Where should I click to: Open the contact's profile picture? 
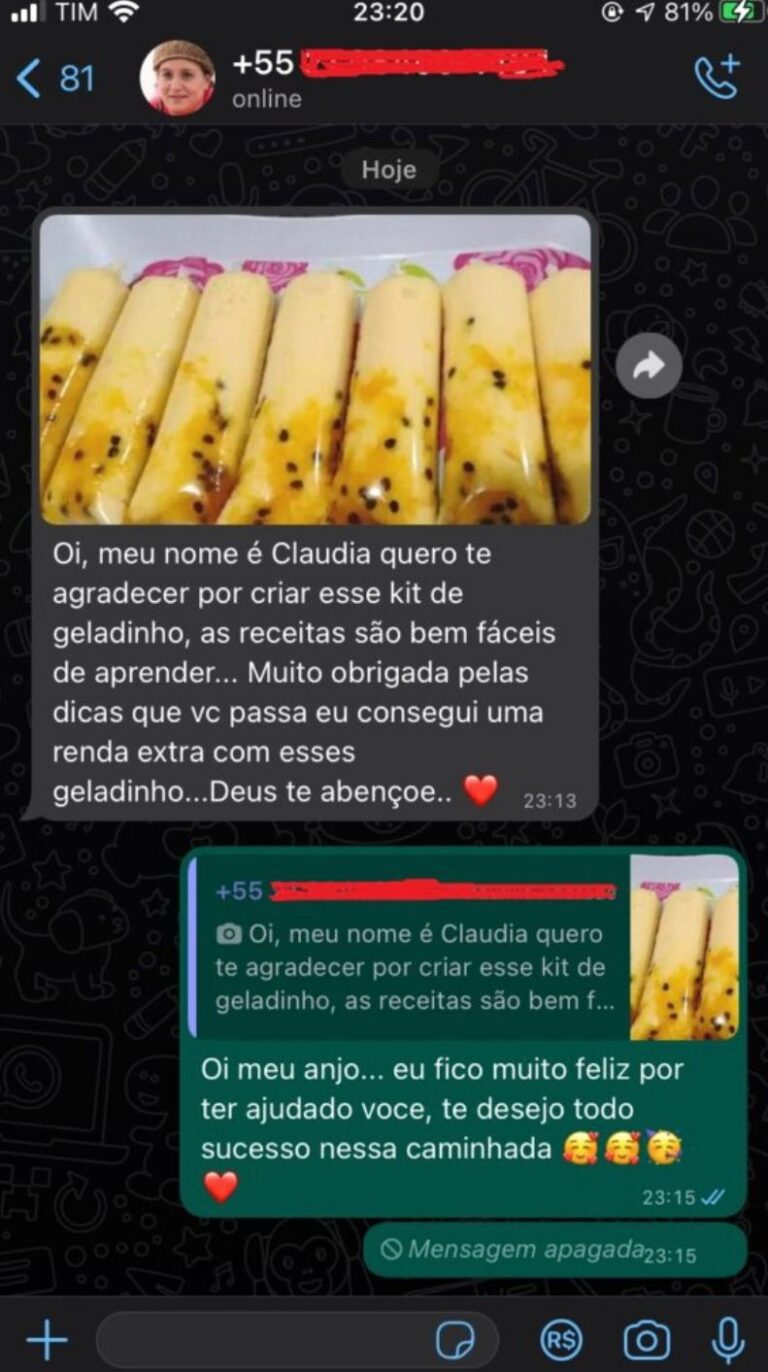click(177, 78)
